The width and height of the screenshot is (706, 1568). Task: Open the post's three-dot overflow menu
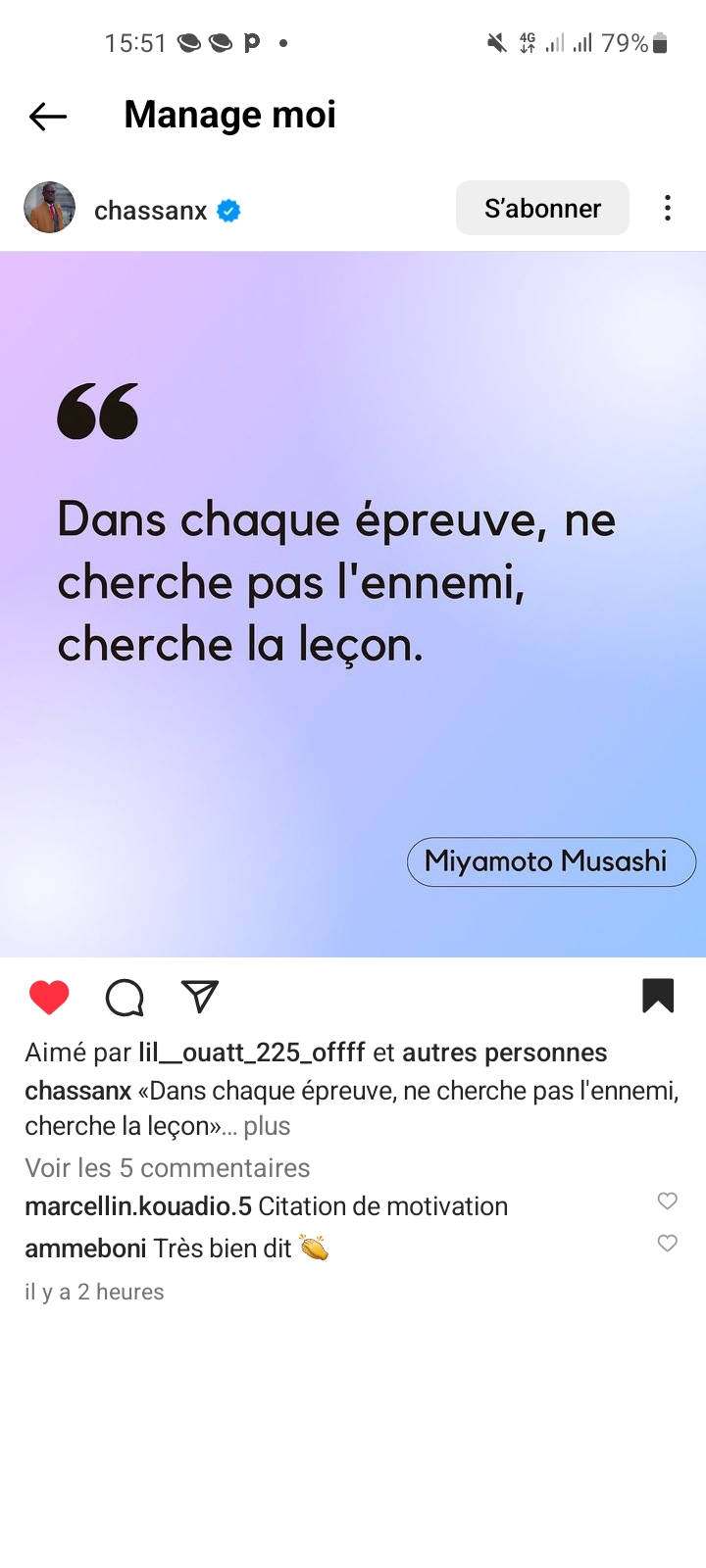668,208
